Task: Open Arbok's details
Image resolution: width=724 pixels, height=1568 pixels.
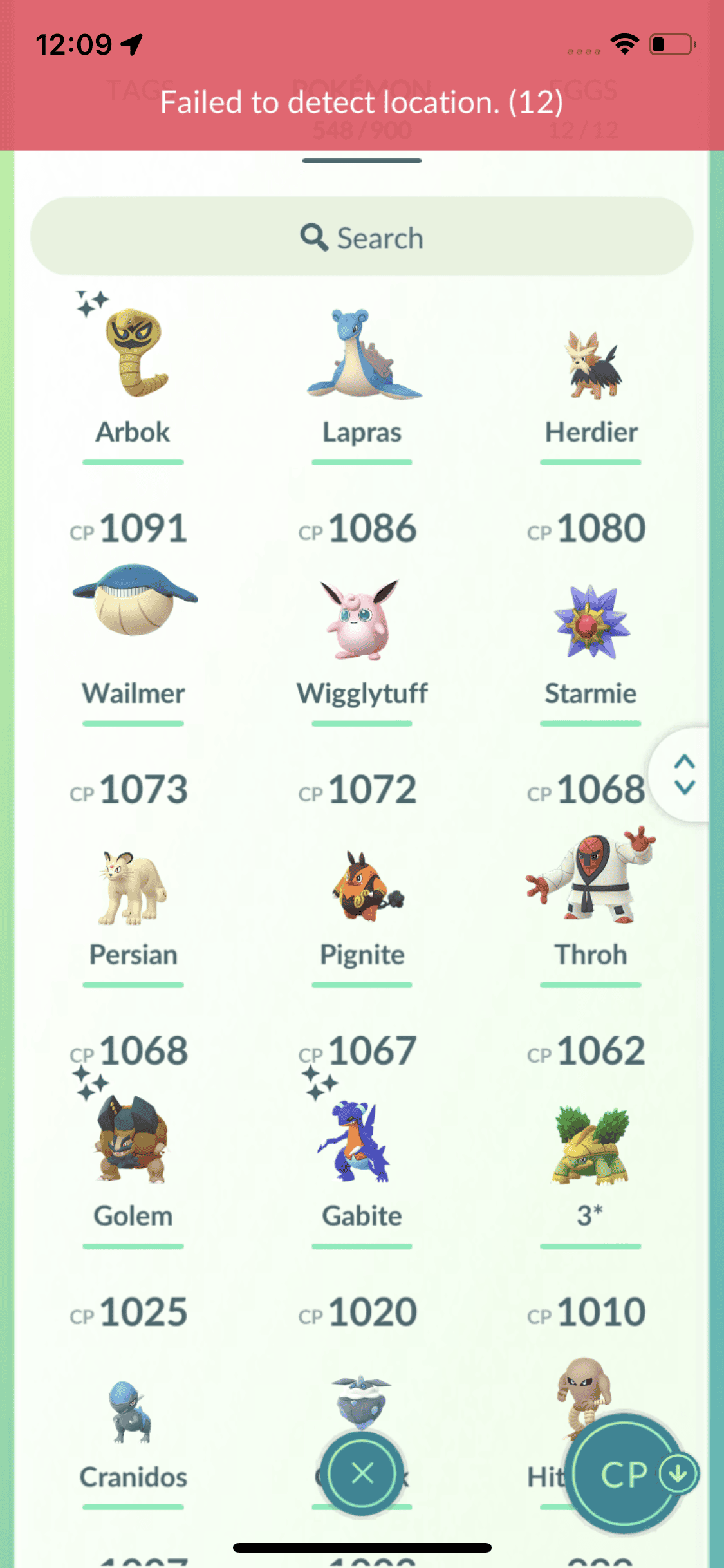Action: 133,360
